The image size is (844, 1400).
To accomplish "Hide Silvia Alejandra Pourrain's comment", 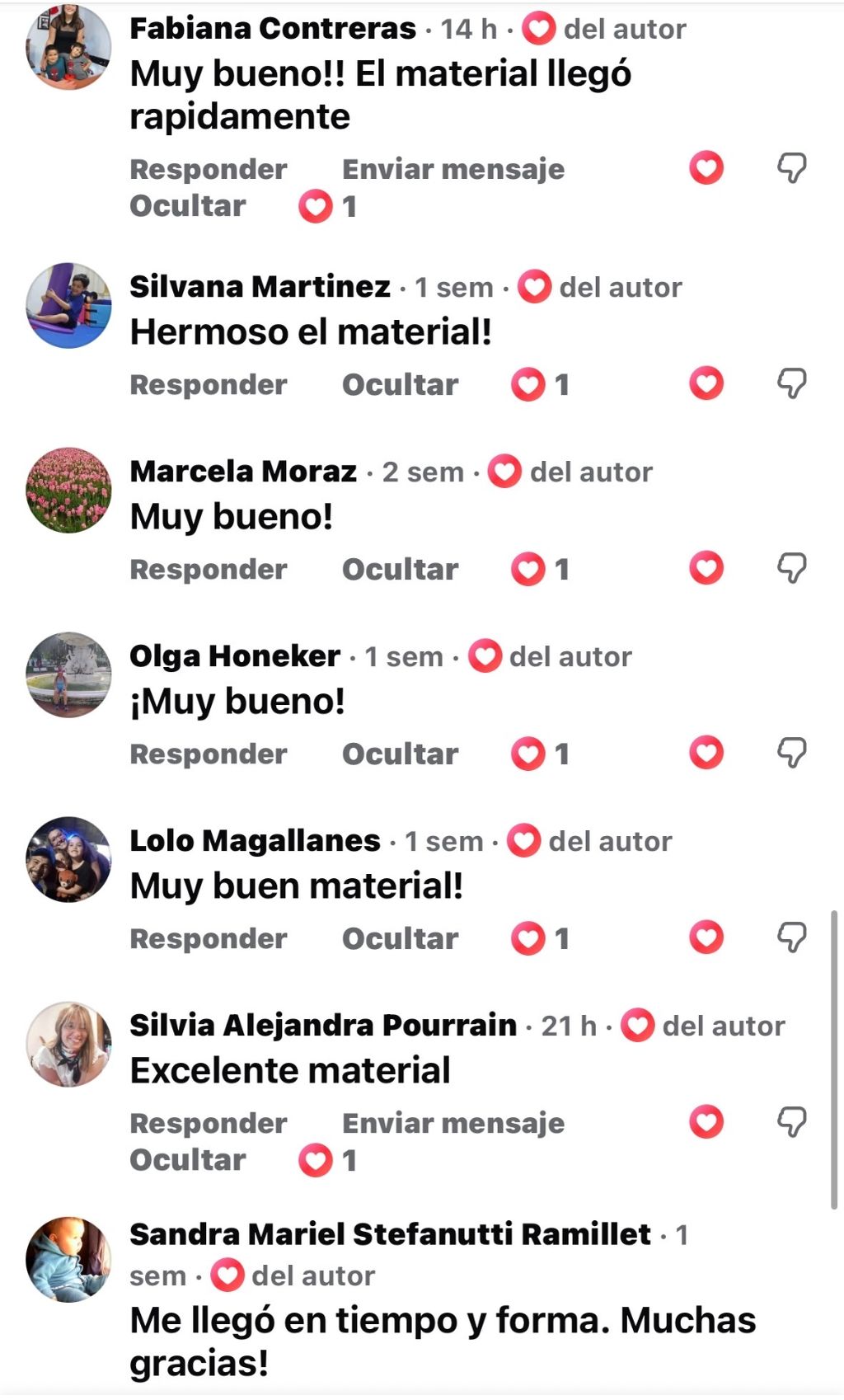I will (x=188, y=1159).
